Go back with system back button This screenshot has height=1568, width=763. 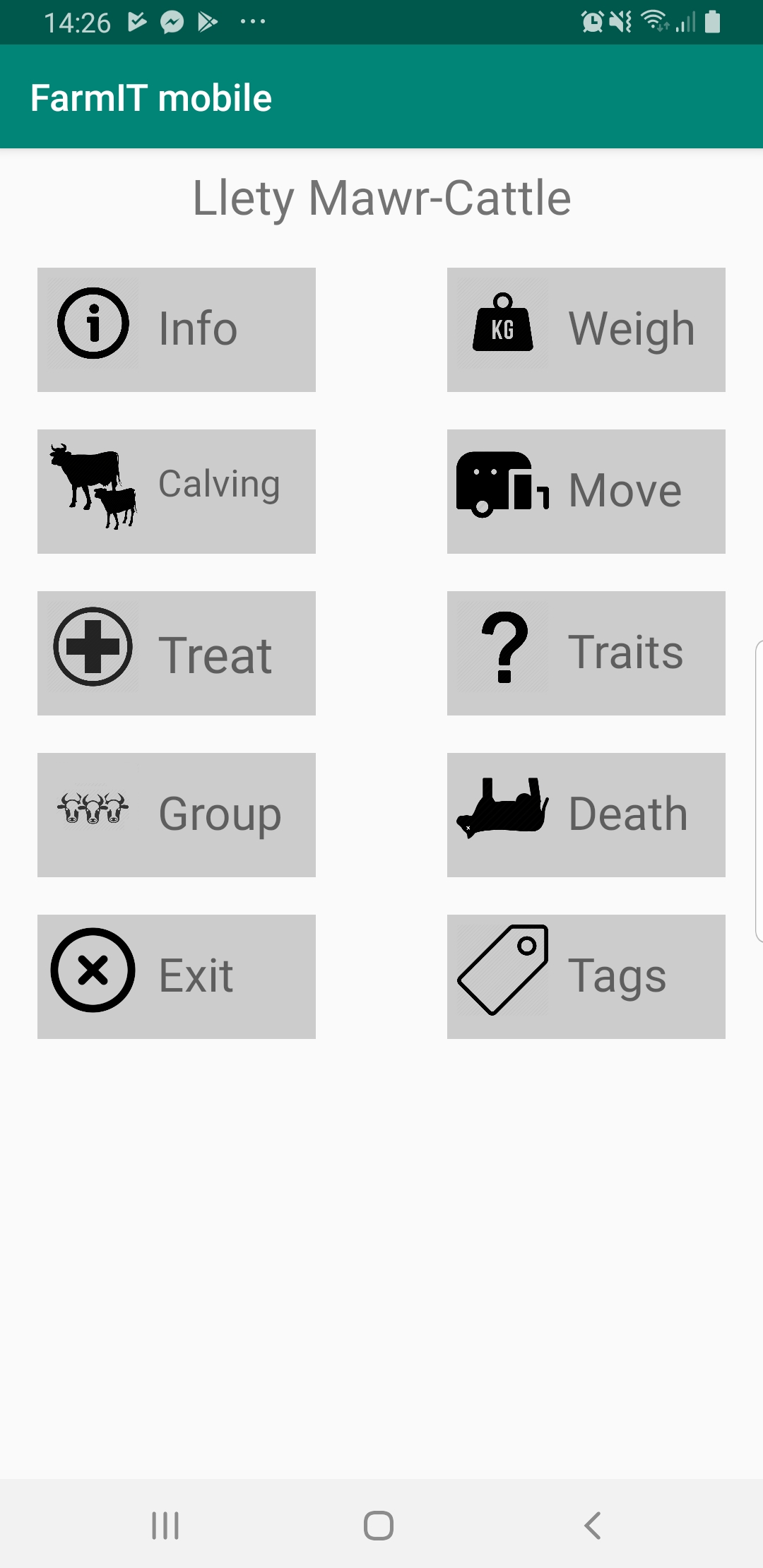pos(593,1526)
